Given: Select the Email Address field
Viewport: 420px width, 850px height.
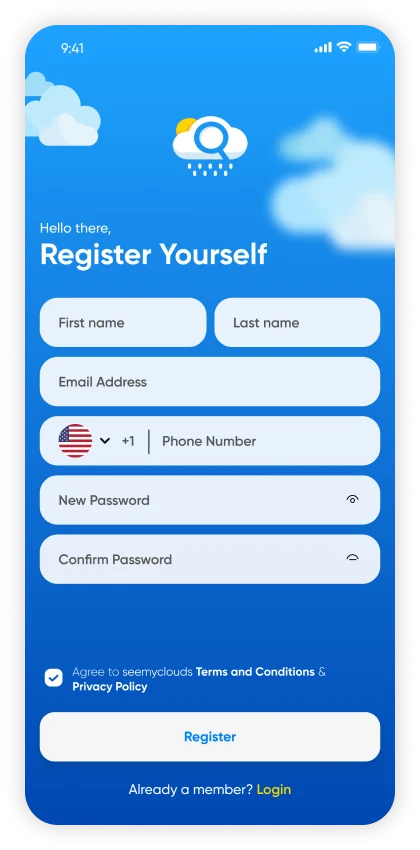Looking at the screenshot, I should tap(210, 382).
